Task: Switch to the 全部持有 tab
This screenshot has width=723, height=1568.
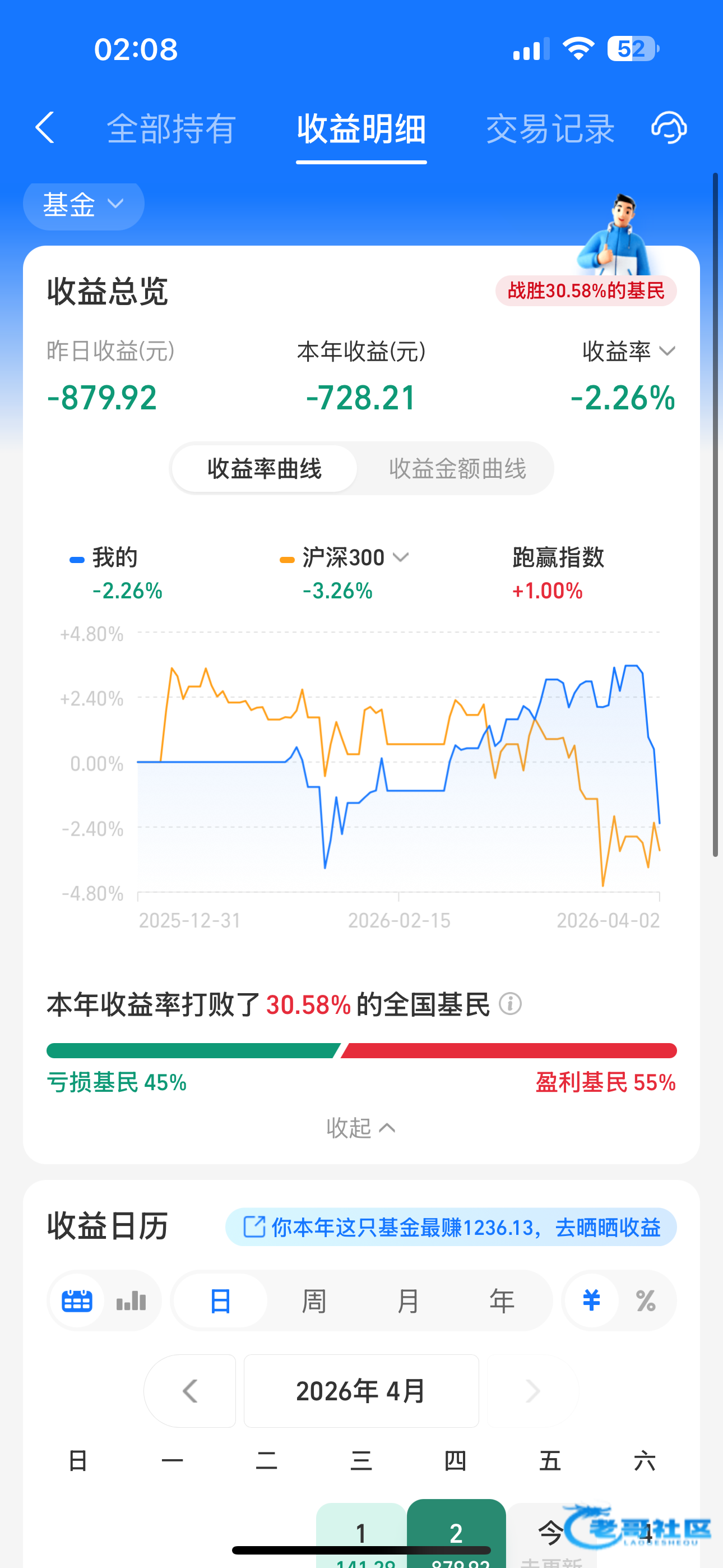Action: pyautogui.click(x=172, y=129)
